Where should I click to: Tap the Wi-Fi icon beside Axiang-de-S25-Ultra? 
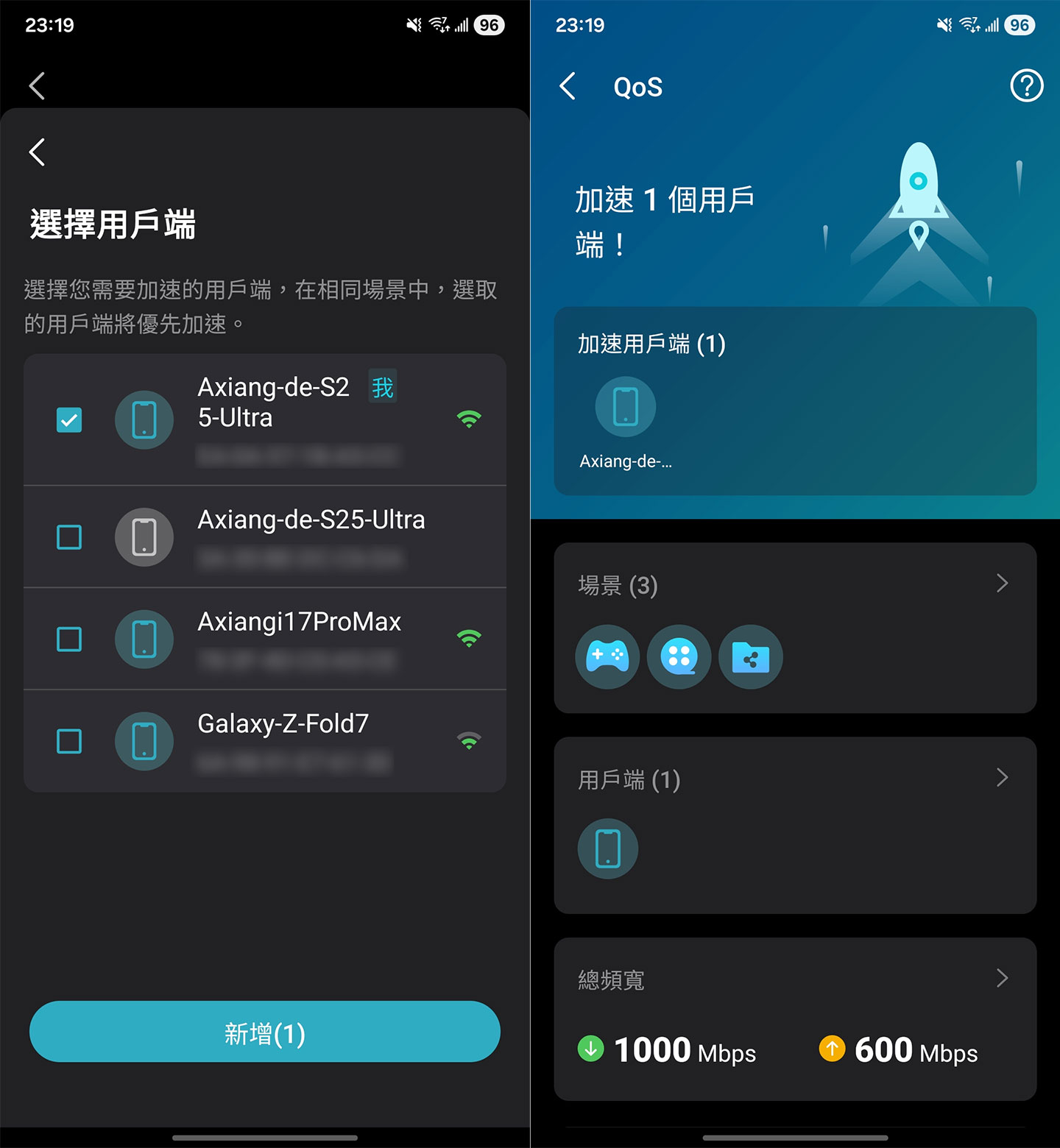coord(469,418)
